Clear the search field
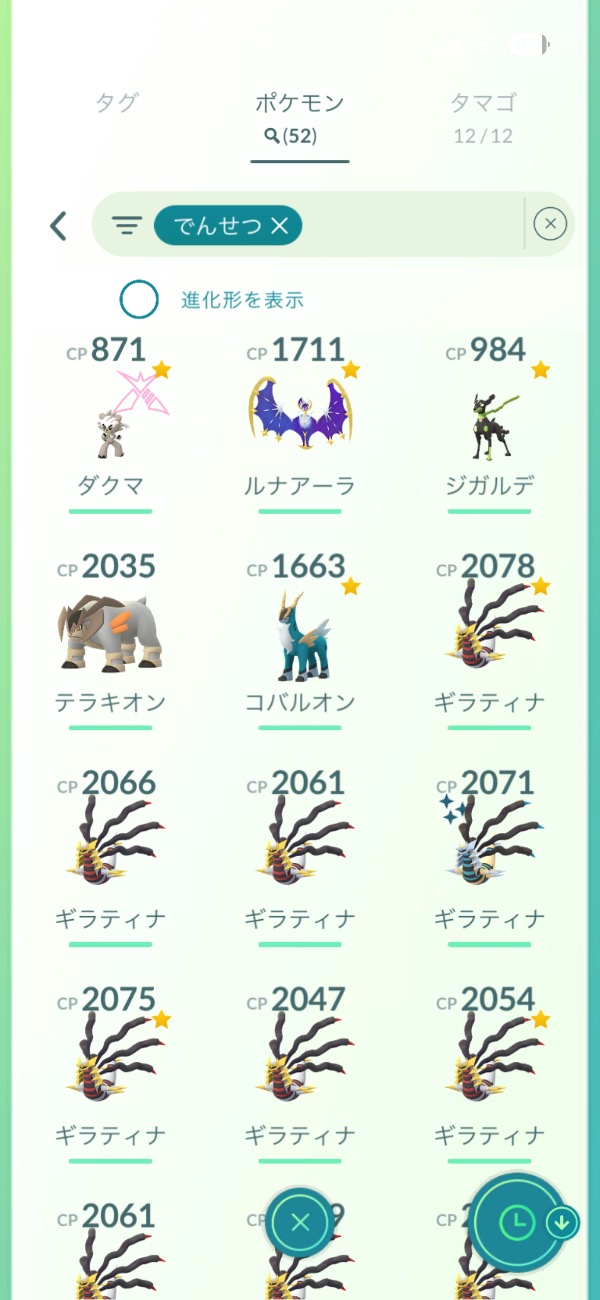 pos(550,225)
